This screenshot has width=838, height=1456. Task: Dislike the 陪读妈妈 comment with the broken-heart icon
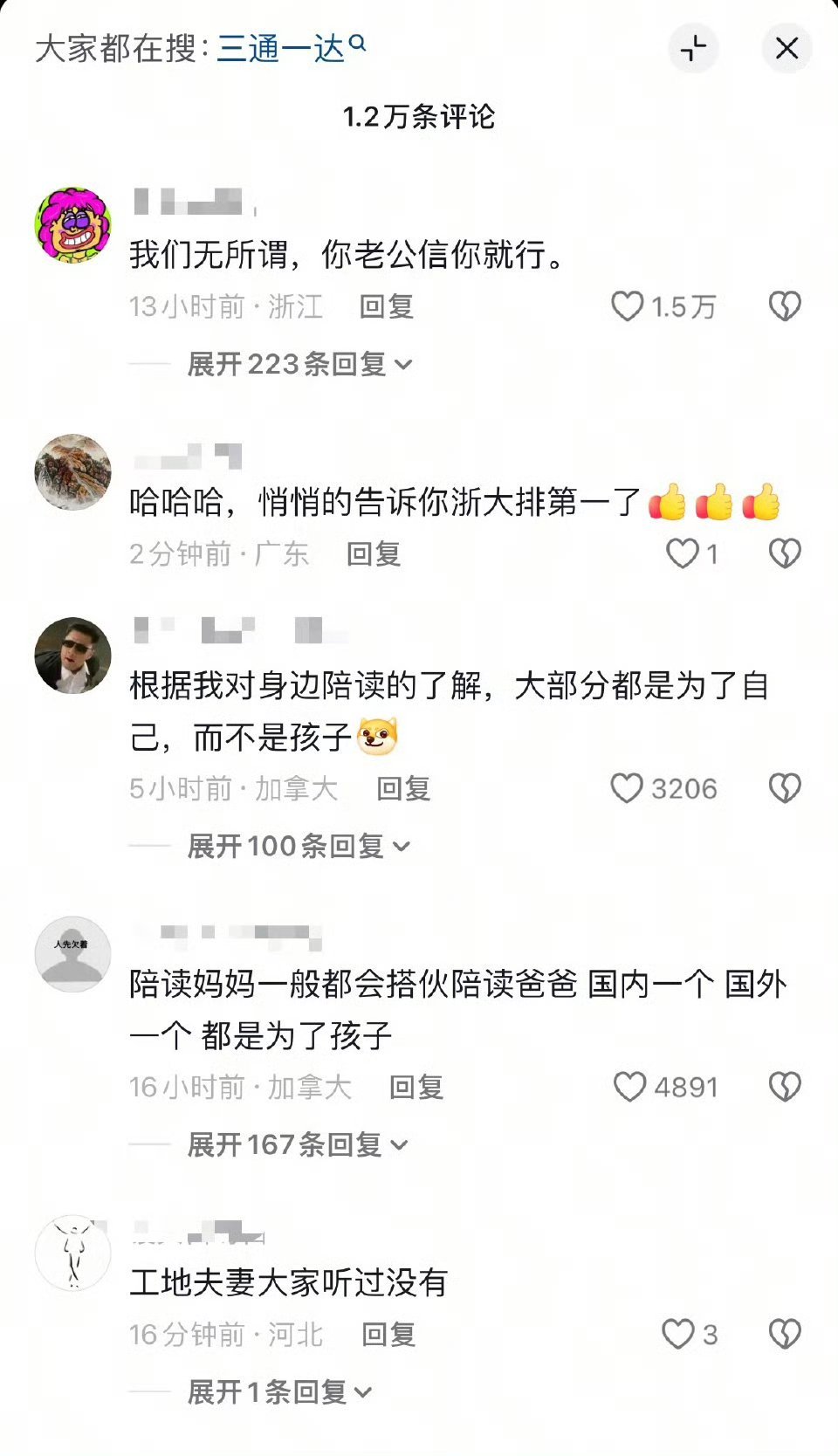point(783,1086)
